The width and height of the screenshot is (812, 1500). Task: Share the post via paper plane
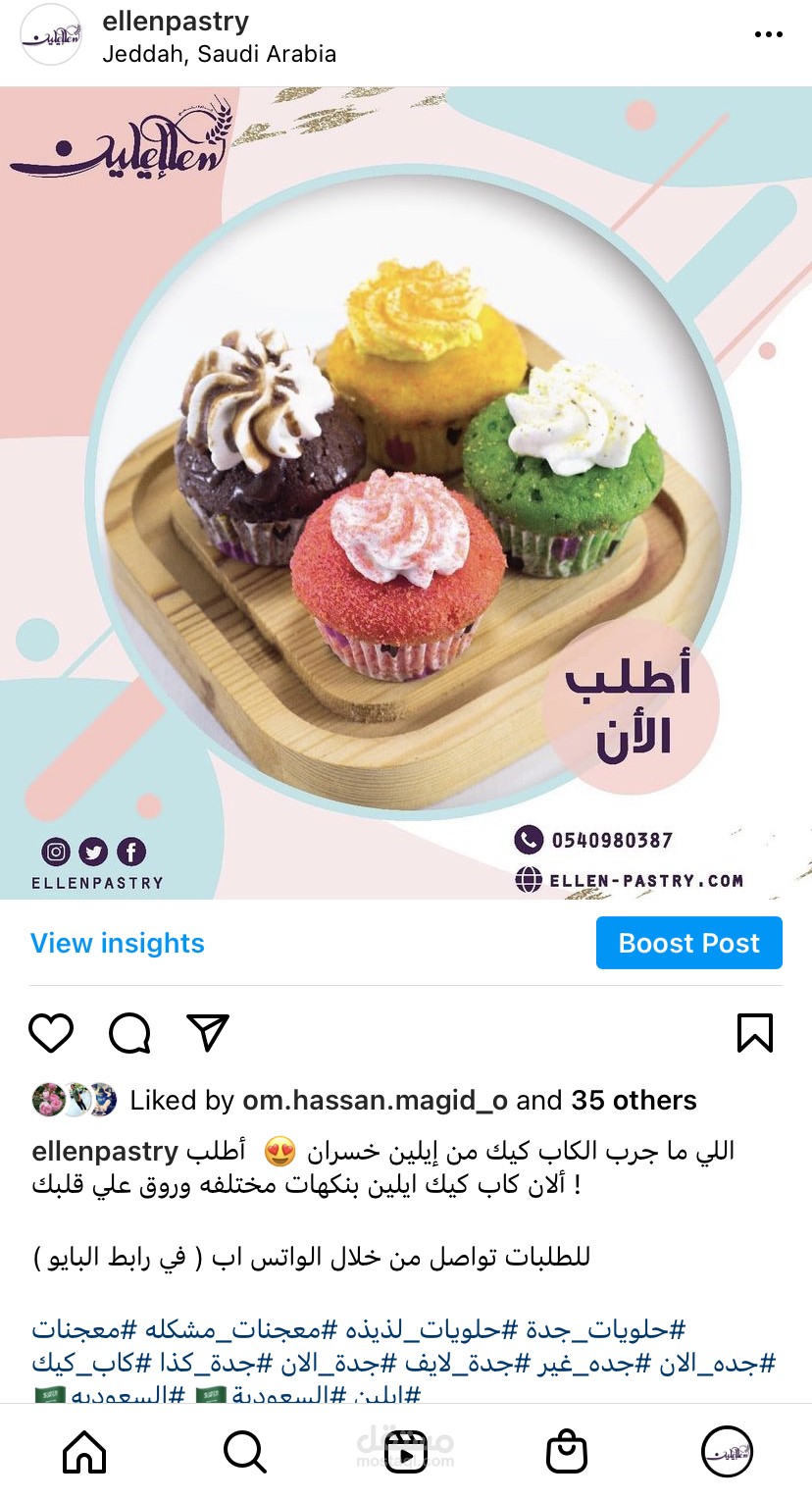208,1033
